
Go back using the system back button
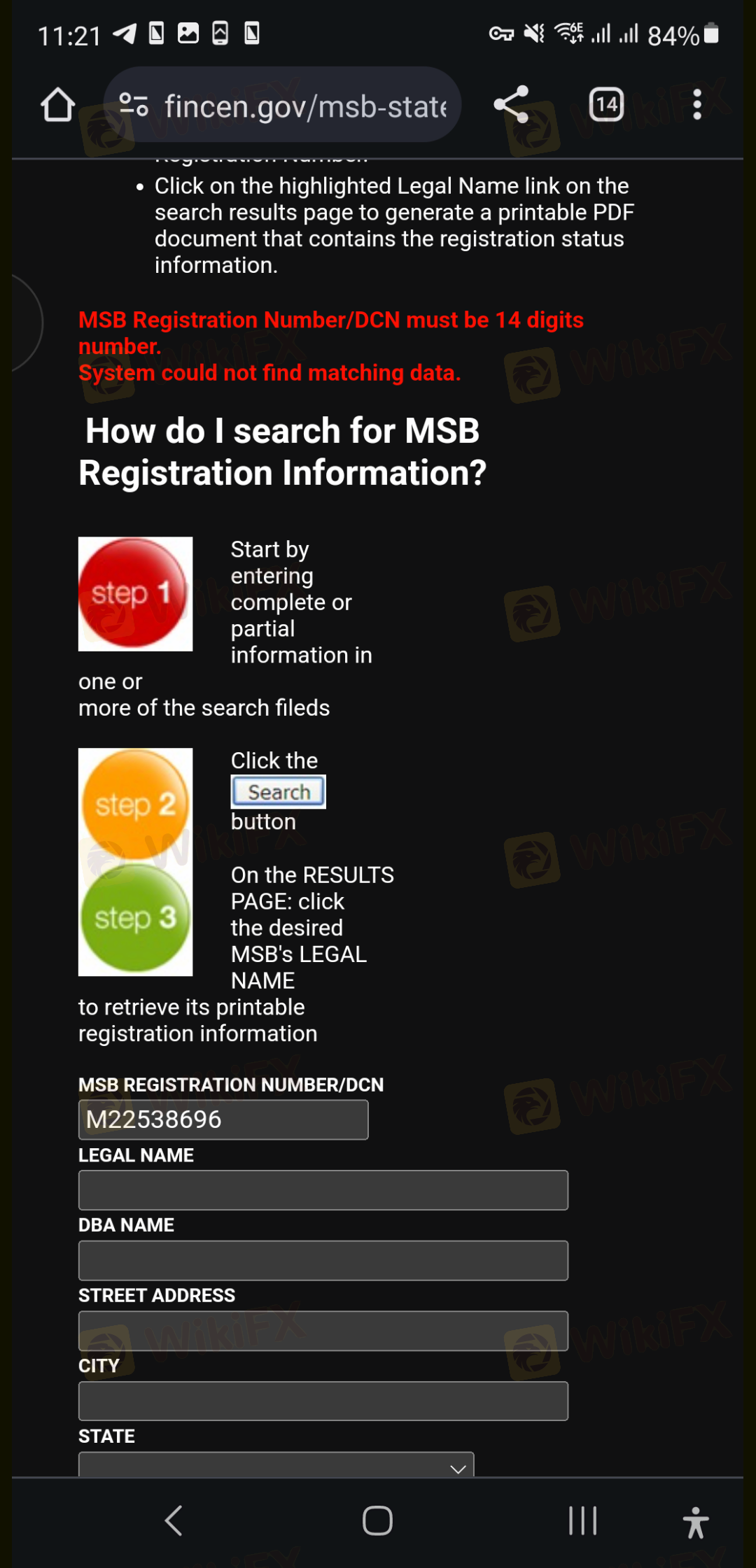click(174, 1521)
